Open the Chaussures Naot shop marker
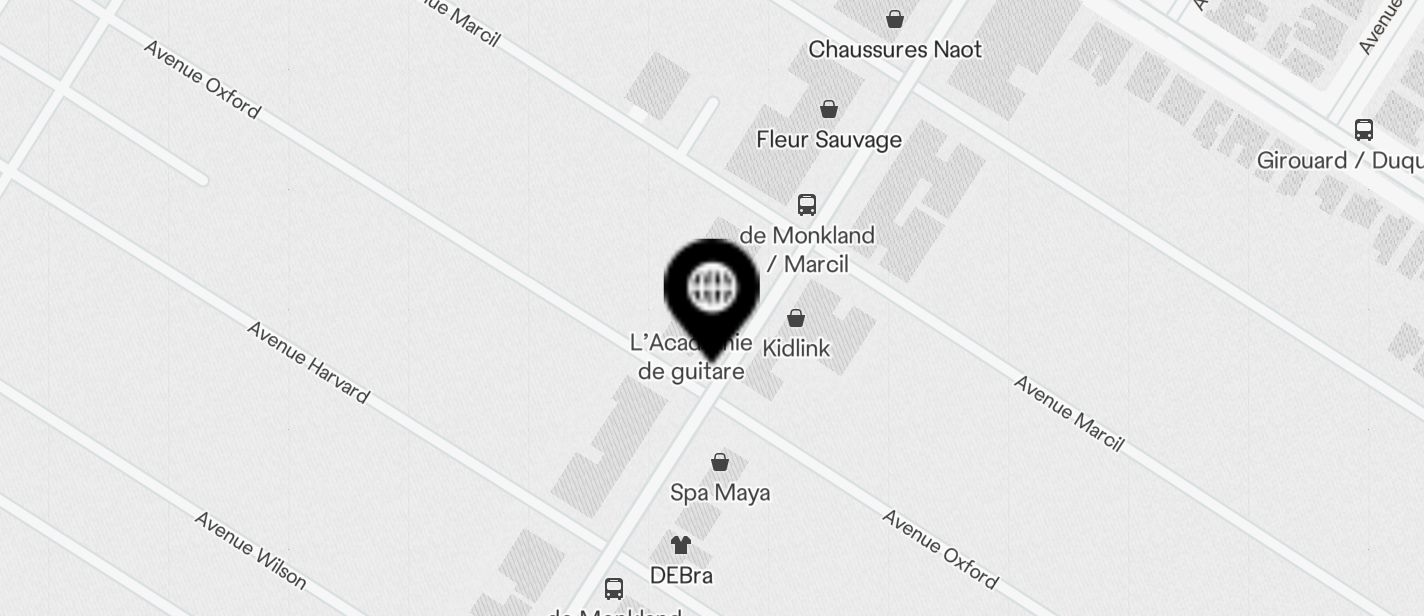The height and width of the screenshot is (616, 1424). 895,19
